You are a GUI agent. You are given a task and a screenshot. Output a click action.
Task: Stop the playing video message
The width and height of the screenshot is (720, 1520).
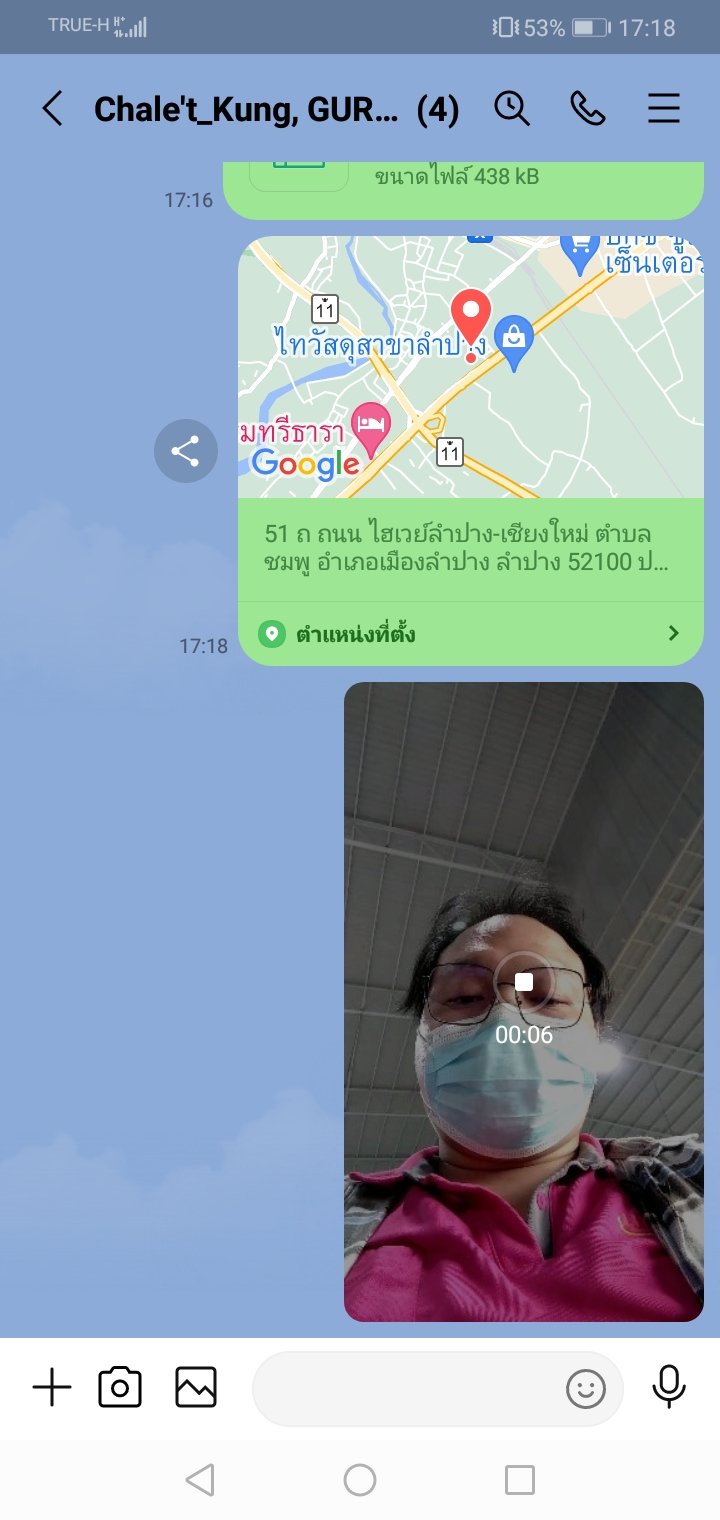(x=524, y=982)
